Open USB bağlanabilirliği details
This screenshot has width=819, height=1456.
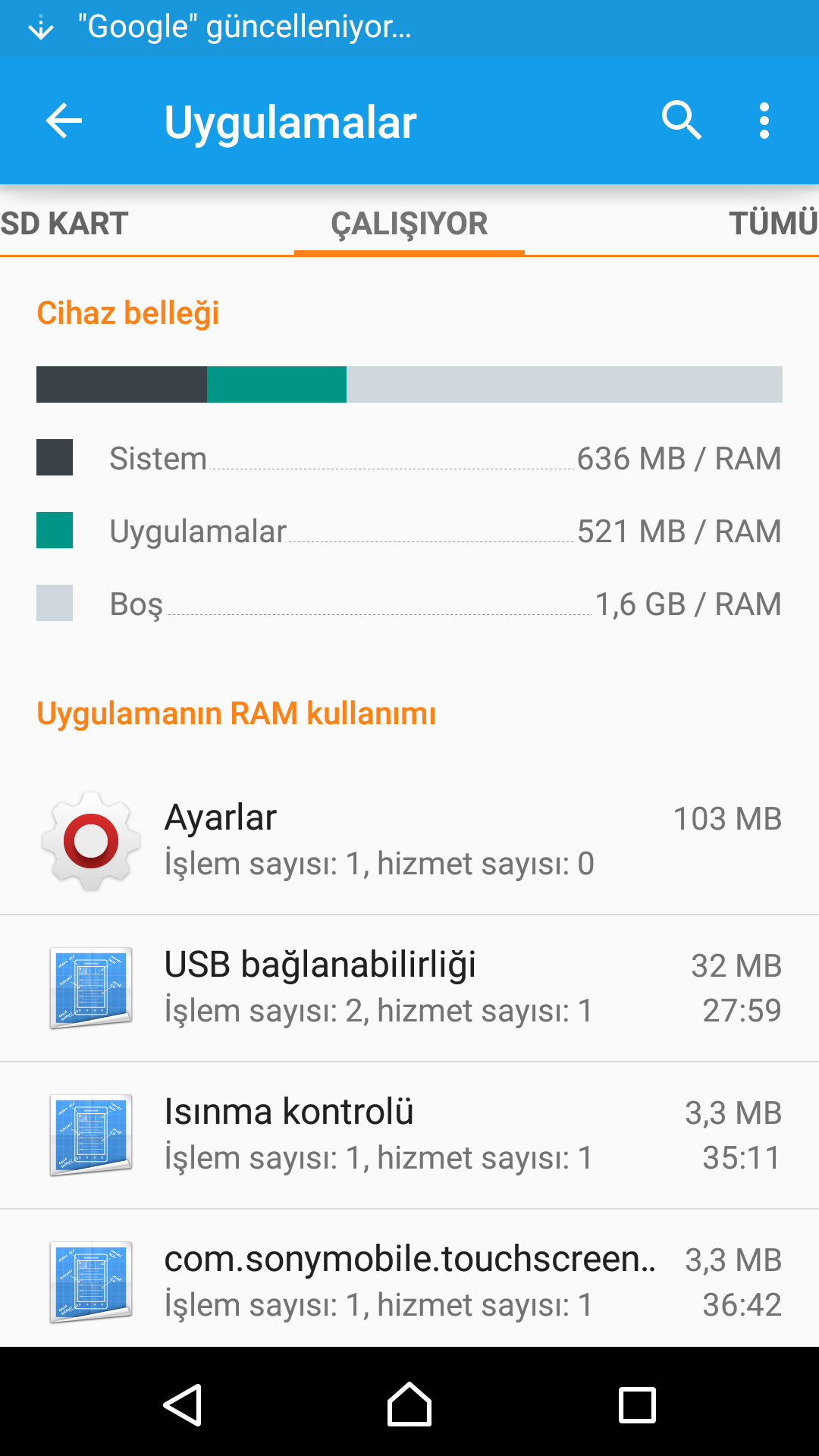click(x=409, y=988)
